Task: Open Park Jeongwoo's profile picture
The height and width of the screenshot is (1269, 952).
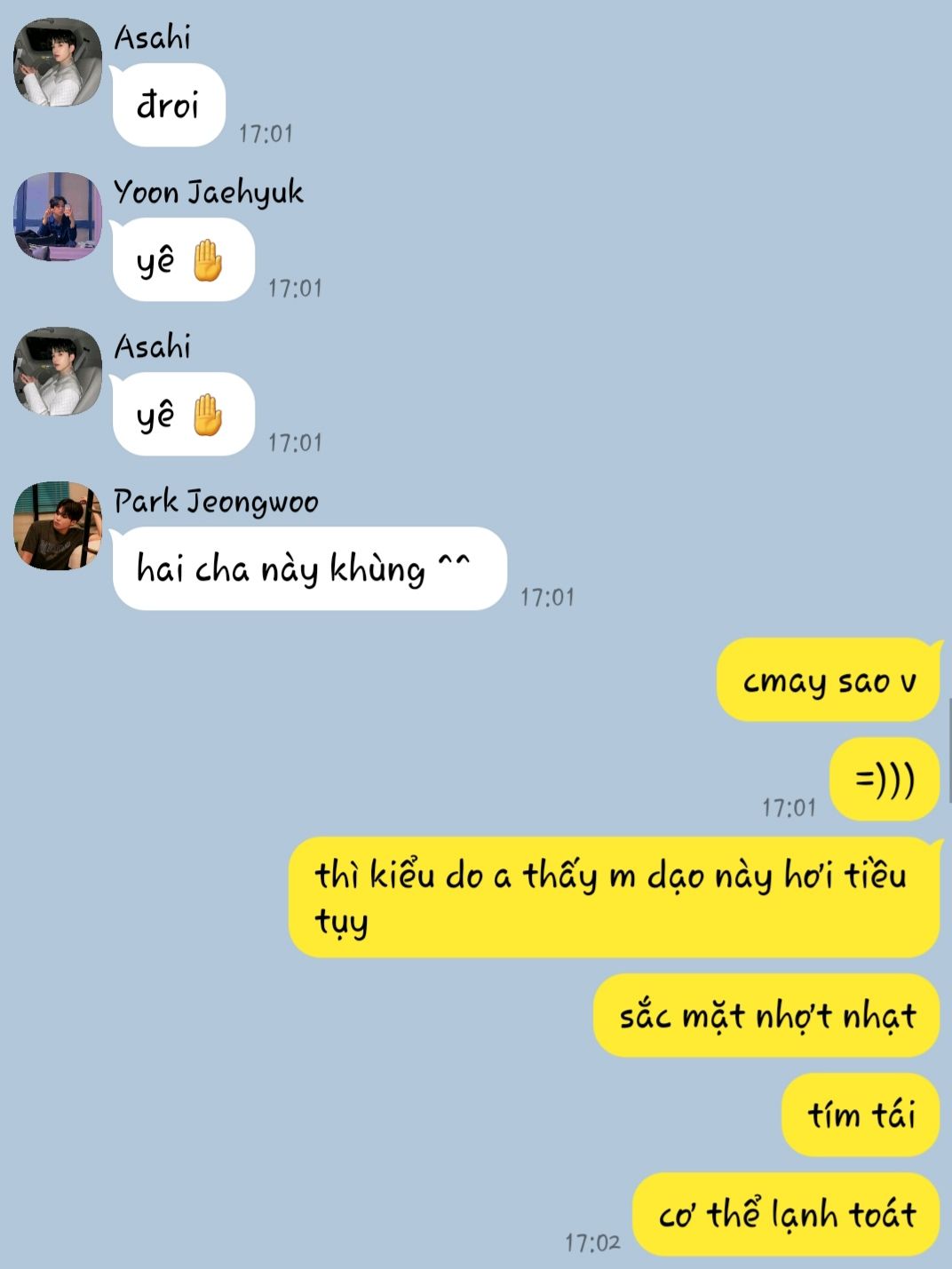Action: point(58,526)
